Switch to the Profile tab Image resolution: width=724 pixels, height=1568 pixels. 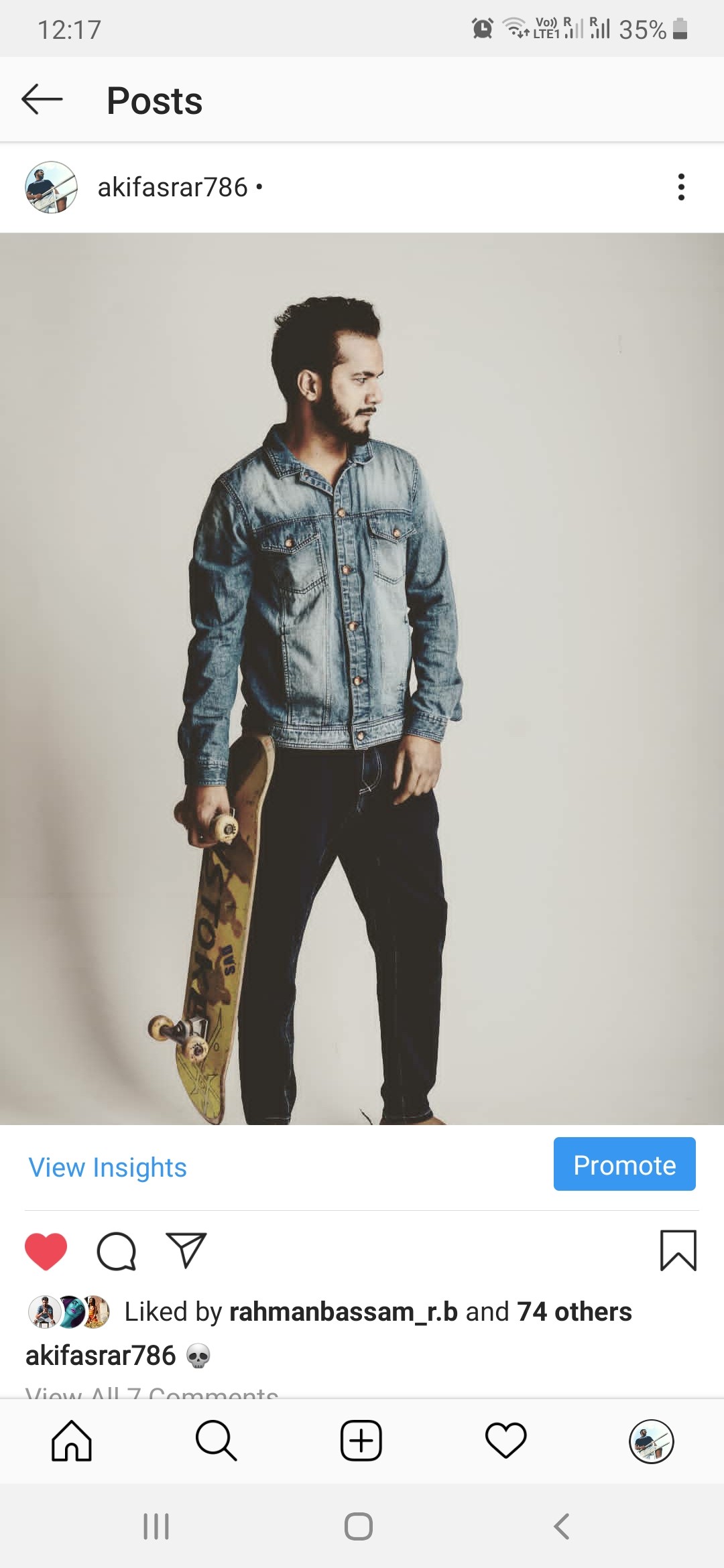651,1441
